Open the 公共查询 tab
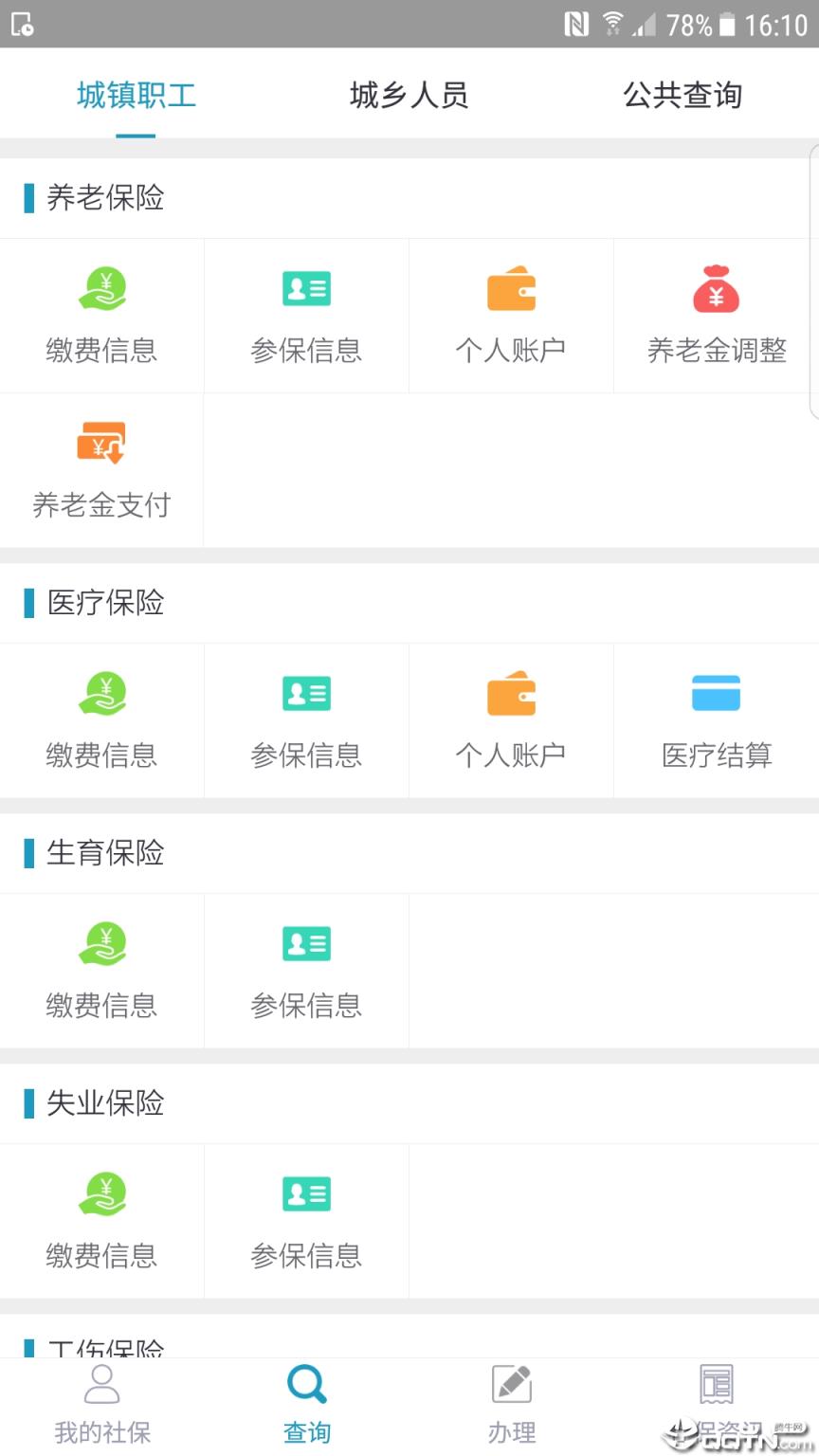The width and height of the screenshot is (819, 1456). 682,95
